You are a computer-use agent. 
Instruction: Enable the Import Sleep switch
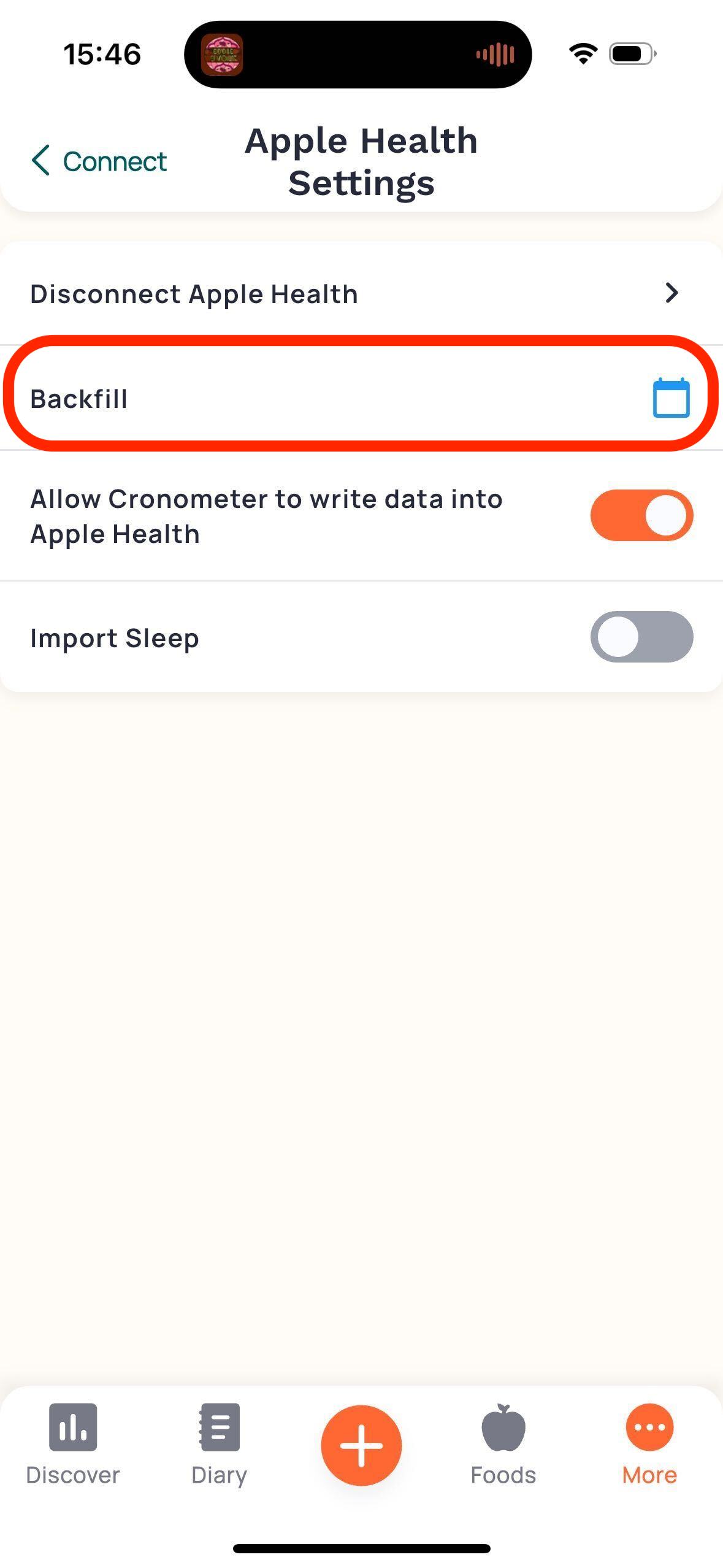641,637
